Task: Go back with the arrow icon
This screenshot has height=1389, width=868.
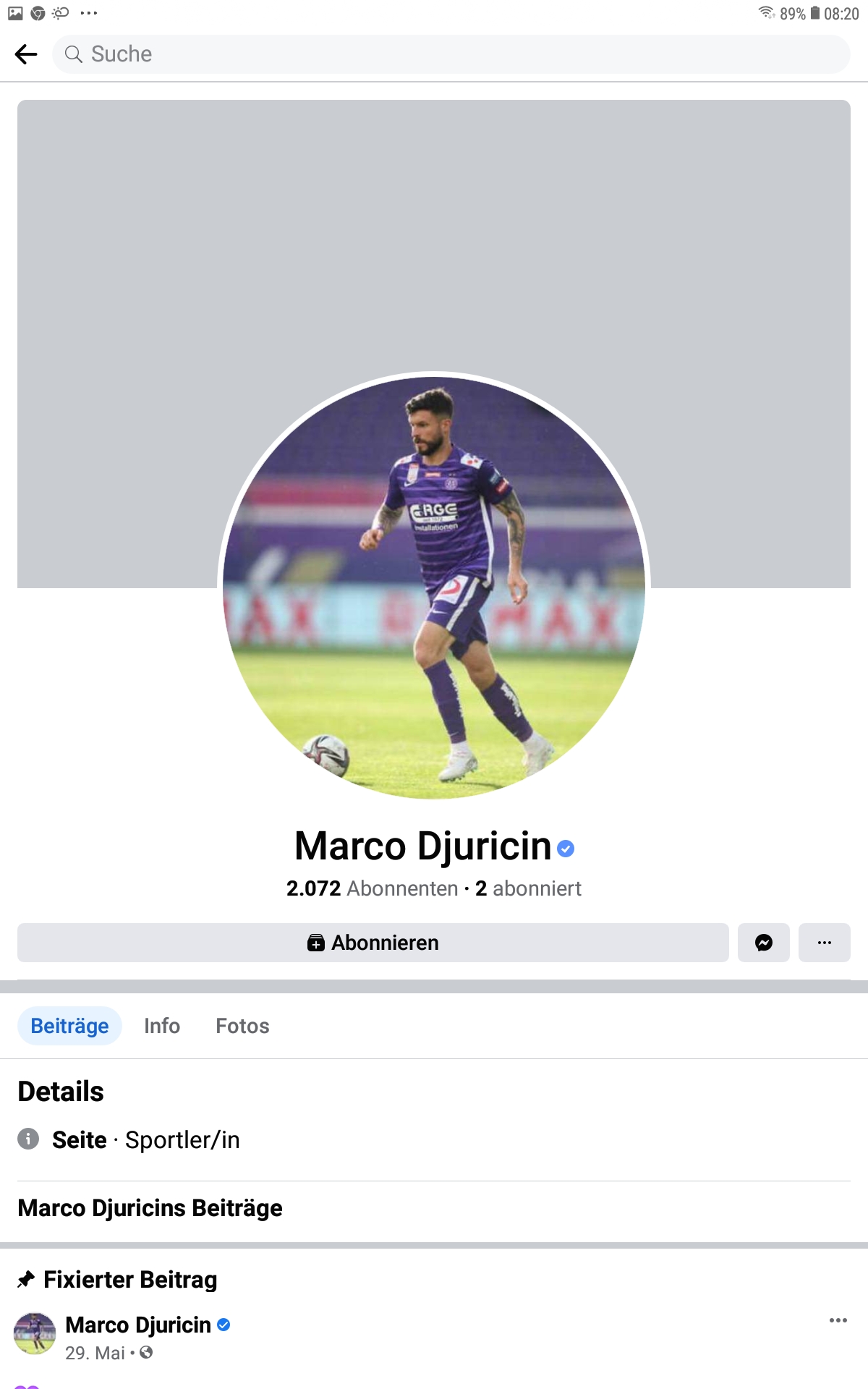Action: coord(26,54)
